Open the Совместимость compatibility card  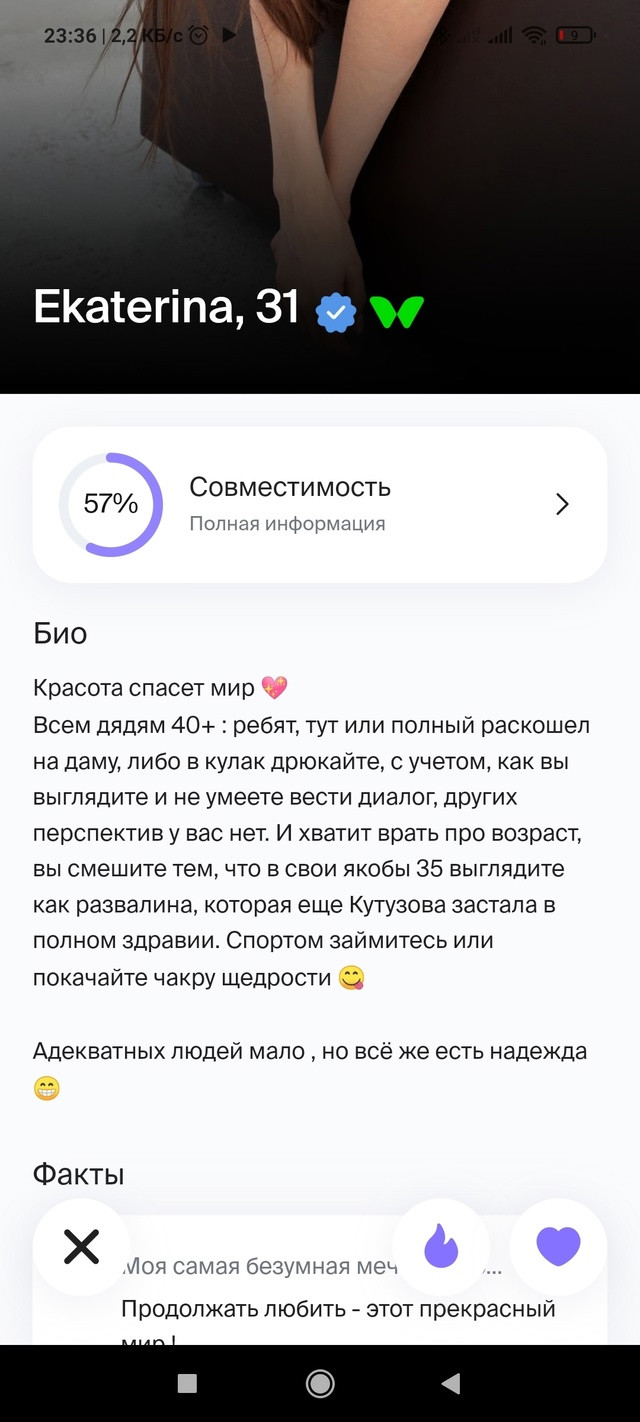320,505
